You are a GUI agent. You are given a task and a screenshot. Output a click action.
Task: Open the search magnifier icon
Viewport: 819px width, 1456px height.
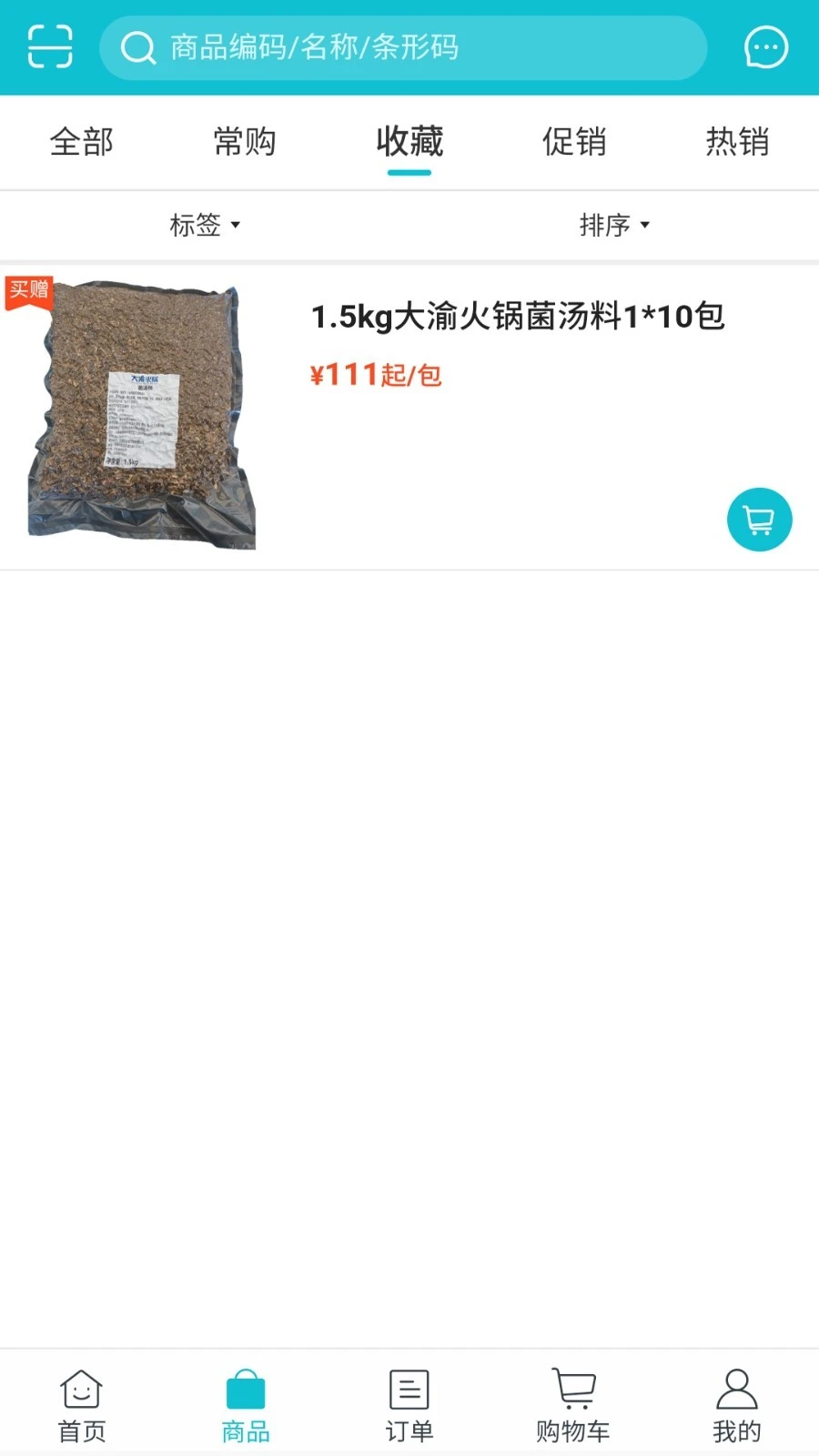(137, 47)
